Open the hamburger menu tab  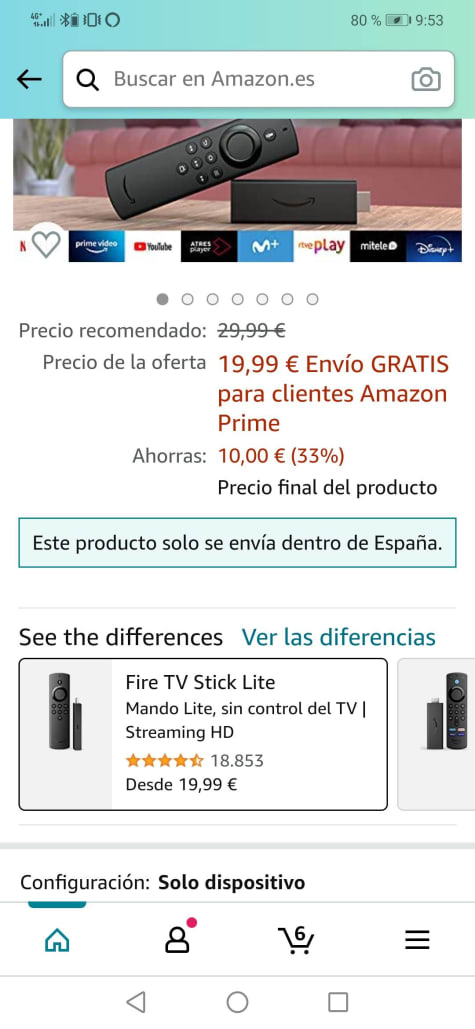click(417, 940)
